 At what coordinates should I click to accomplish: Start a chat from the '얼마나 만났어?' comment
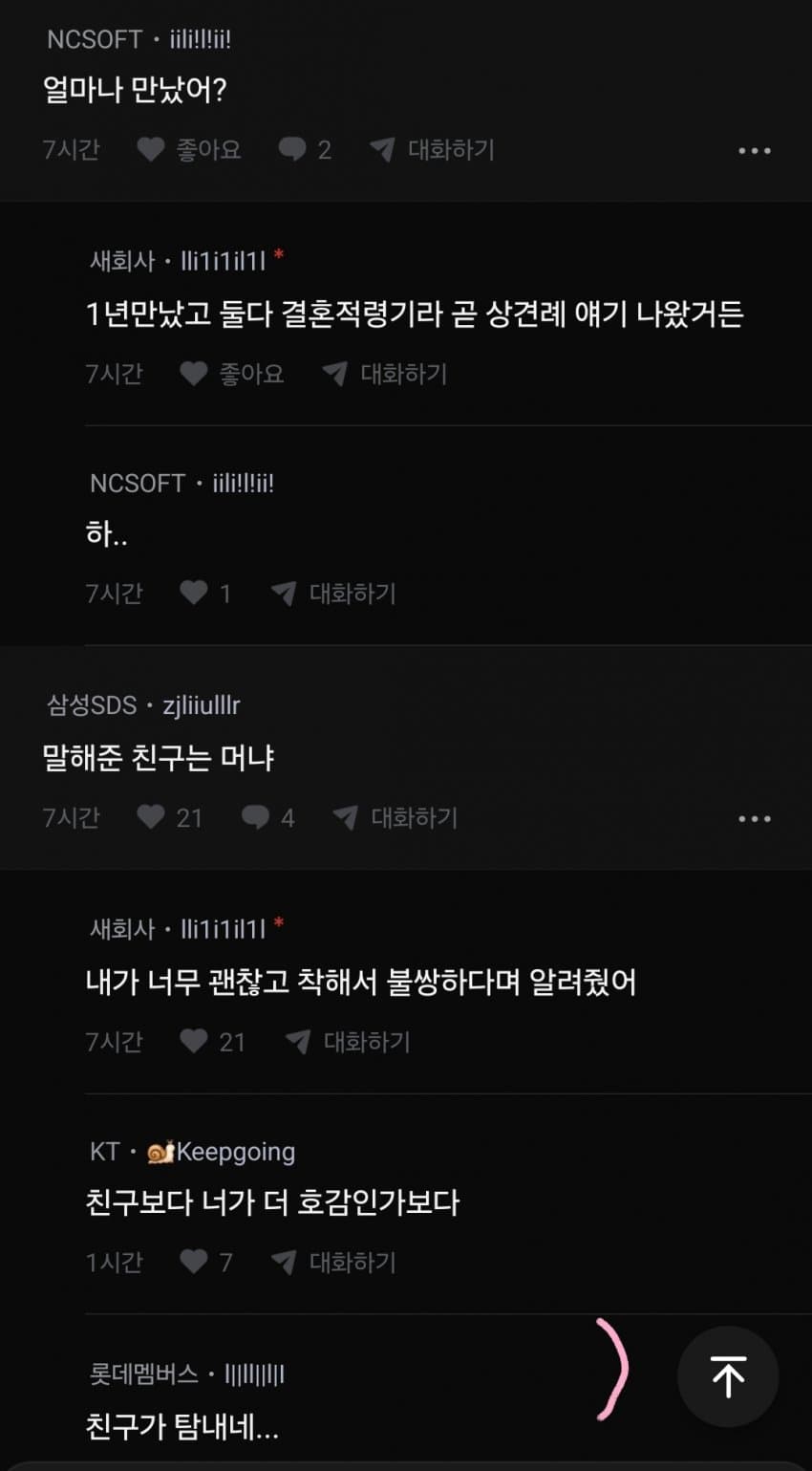pyautogui.click(x=432, y=150)
